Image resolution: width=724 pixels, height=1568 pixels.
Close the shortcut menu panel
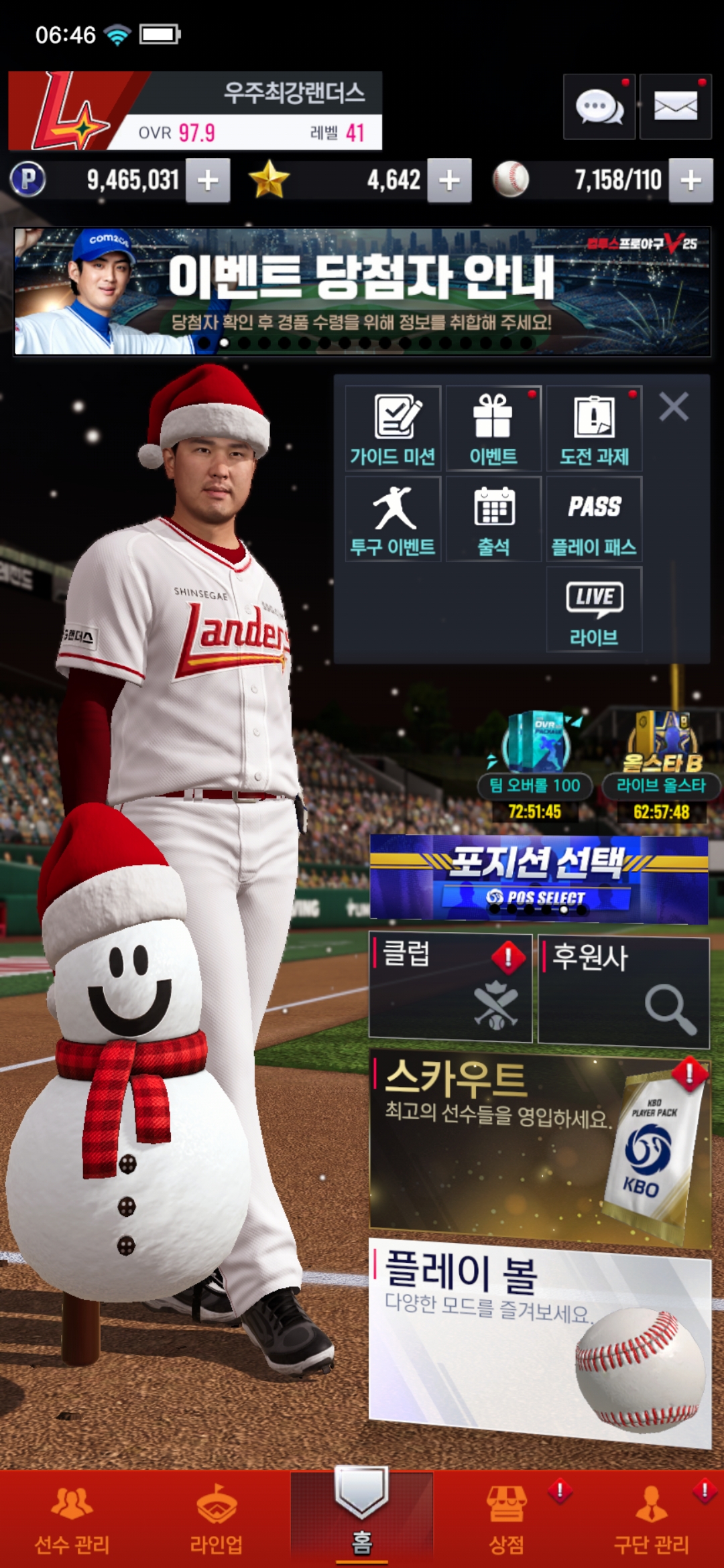coord(673,407)
